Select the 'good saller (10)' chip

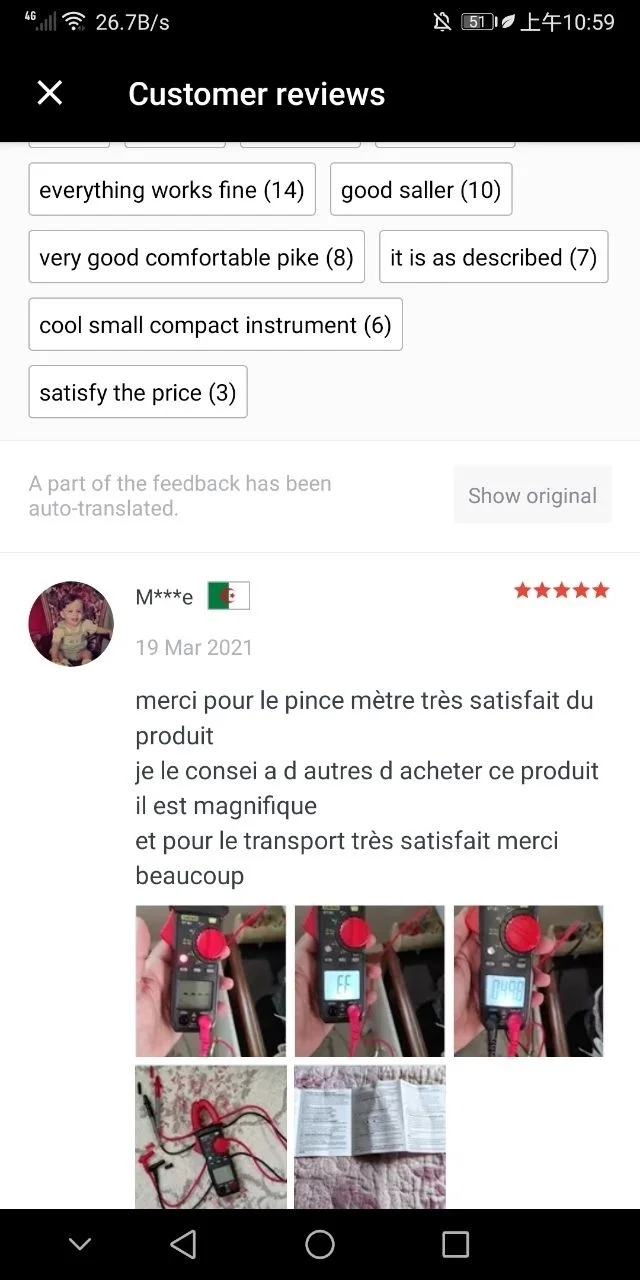pyautogui.click(x=420, y=190)
